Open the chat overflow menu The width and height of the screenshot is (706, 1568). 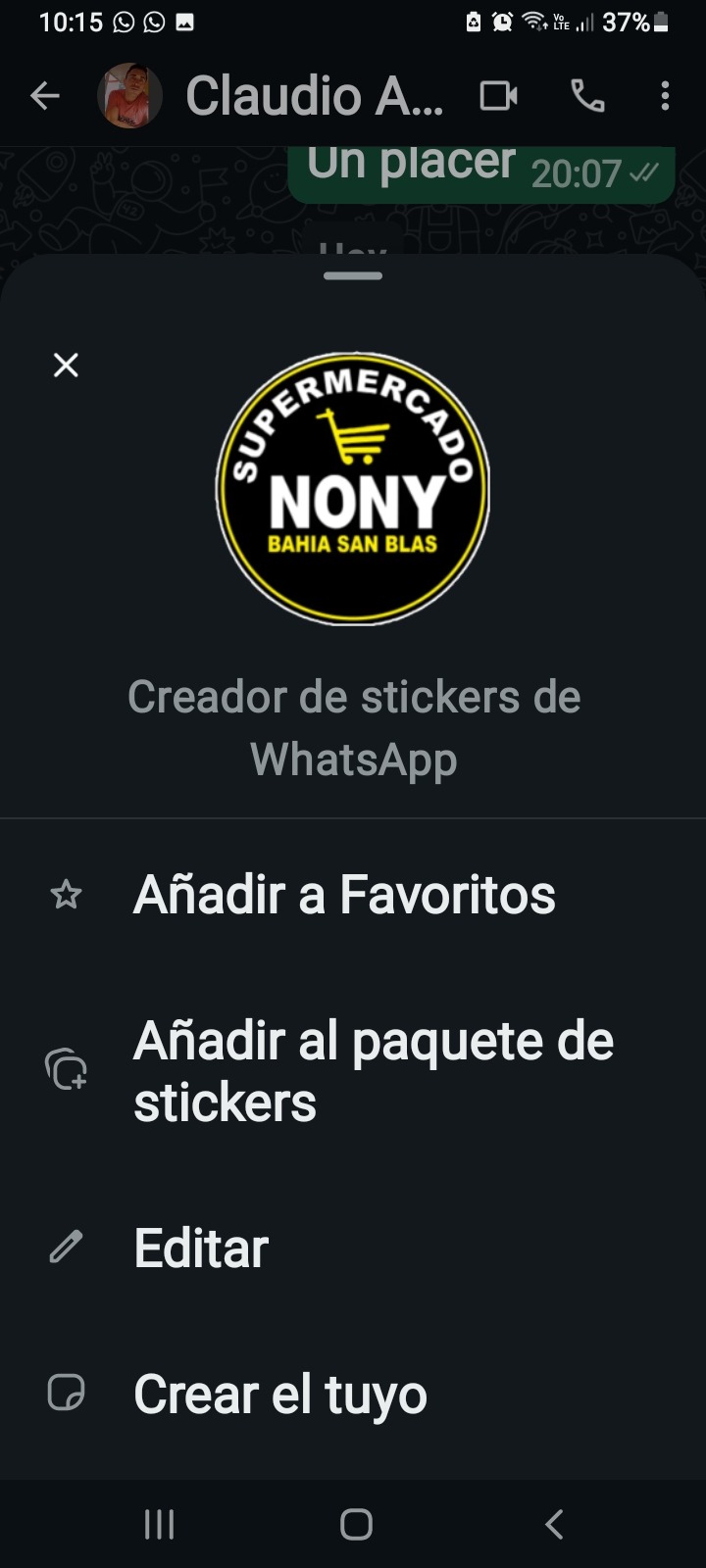[665, 96]
